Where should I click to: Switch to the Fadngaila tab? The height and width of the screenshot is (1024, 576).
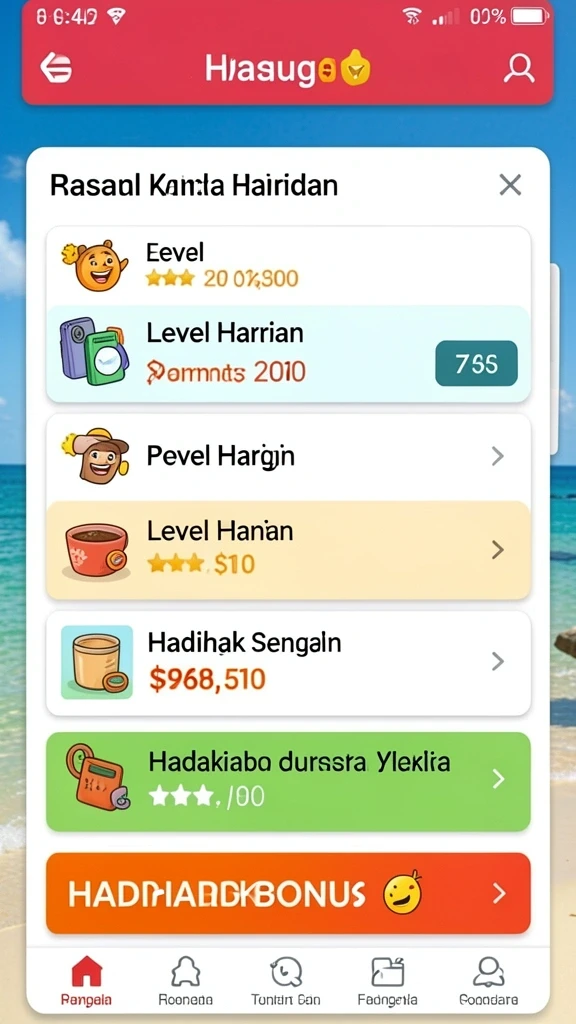(387, 980)
